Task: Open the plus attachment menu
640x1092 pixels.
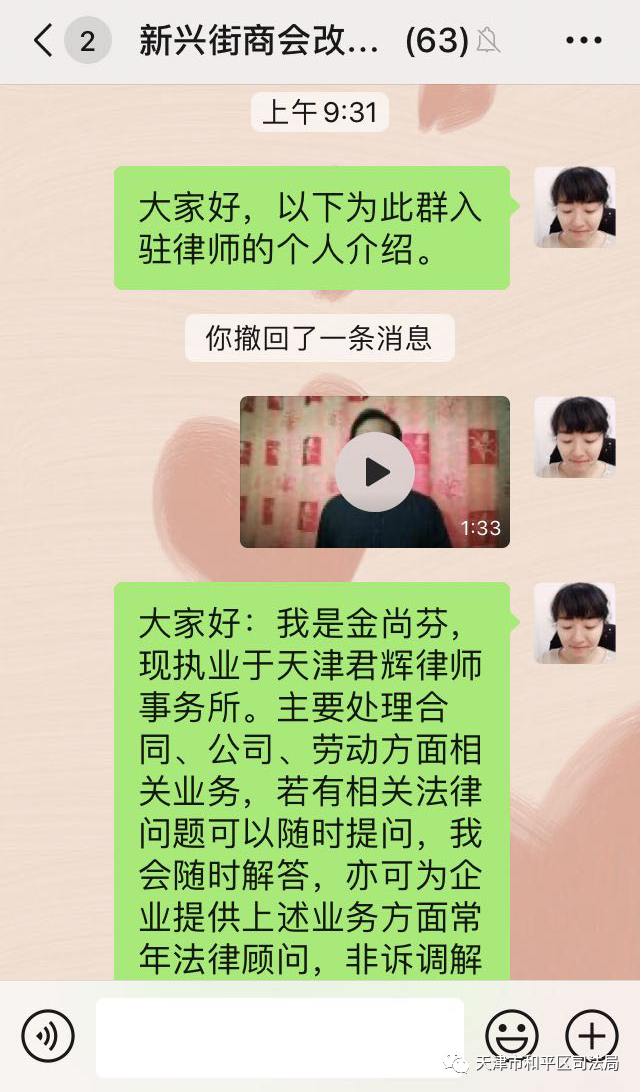Action: (592, 1035)
